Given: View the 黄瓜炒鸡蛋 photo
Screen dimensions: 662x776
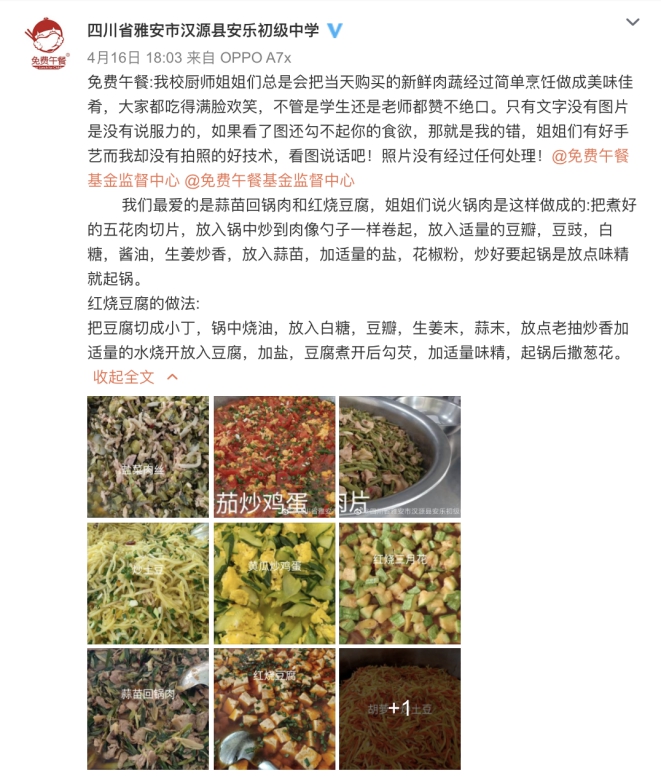Looking at the screenshot, I should [274, 583].
